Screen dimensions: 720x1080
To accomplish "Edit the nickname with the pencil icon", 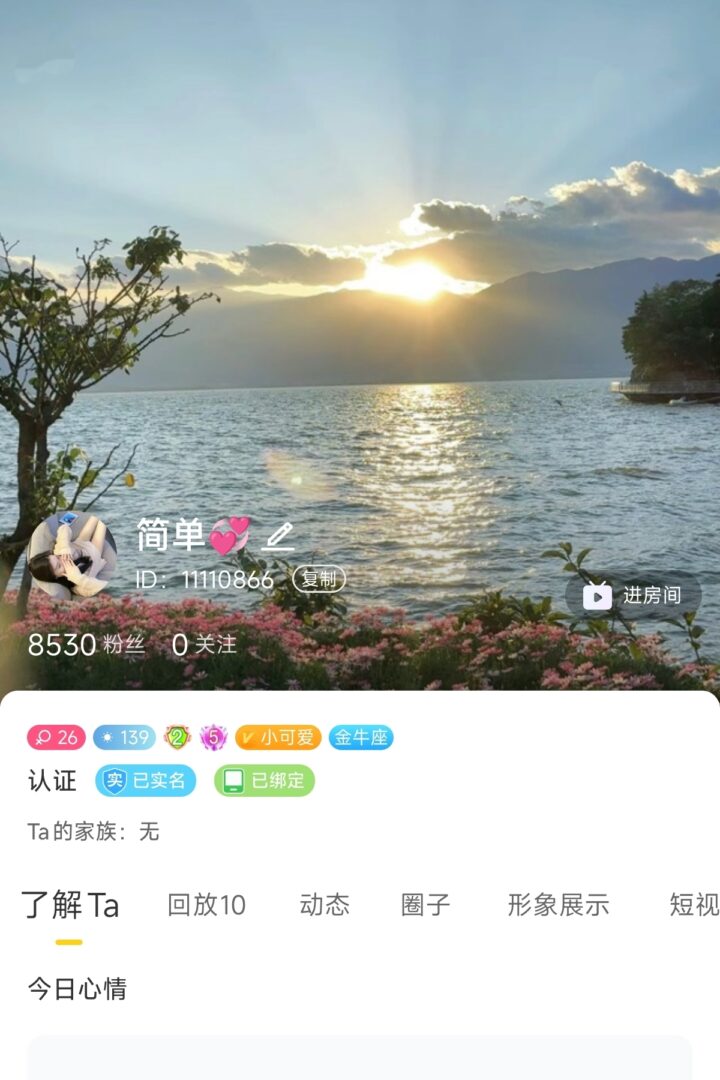I will click(x=278, y=537).
